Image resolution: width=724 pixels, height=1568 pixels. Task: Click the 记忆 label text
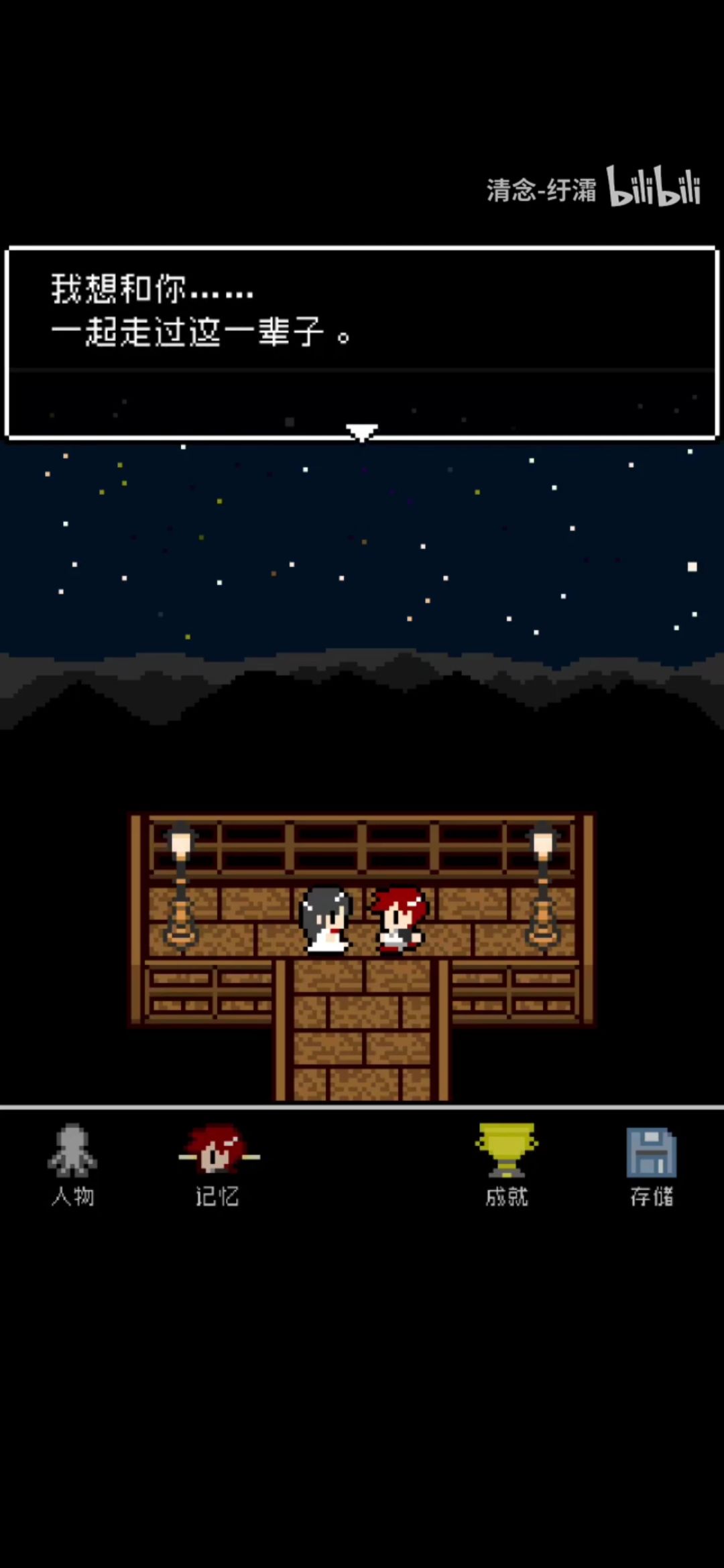point(216,1195)
